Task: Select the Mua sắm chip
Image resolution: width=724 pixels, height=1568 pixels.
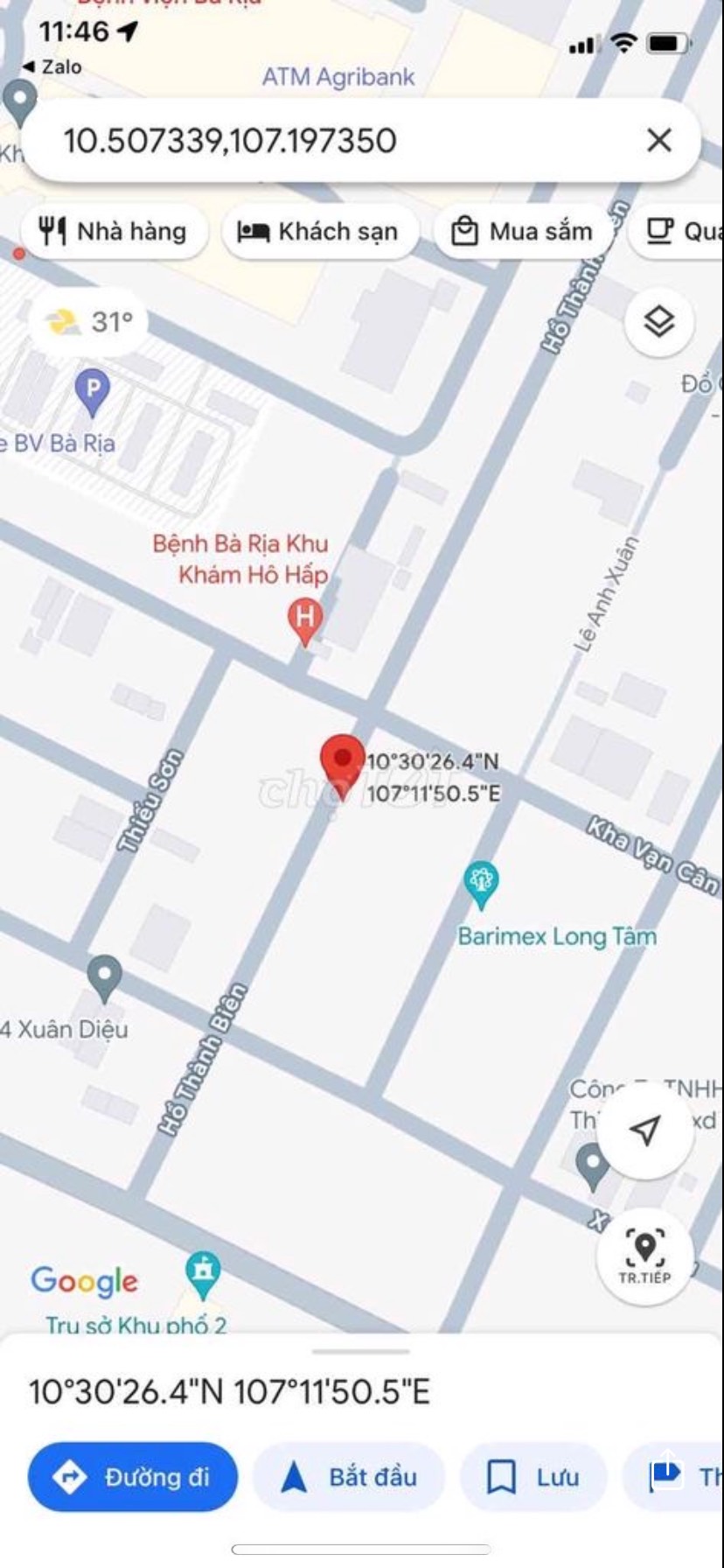Action: click(x=521, y=232)
